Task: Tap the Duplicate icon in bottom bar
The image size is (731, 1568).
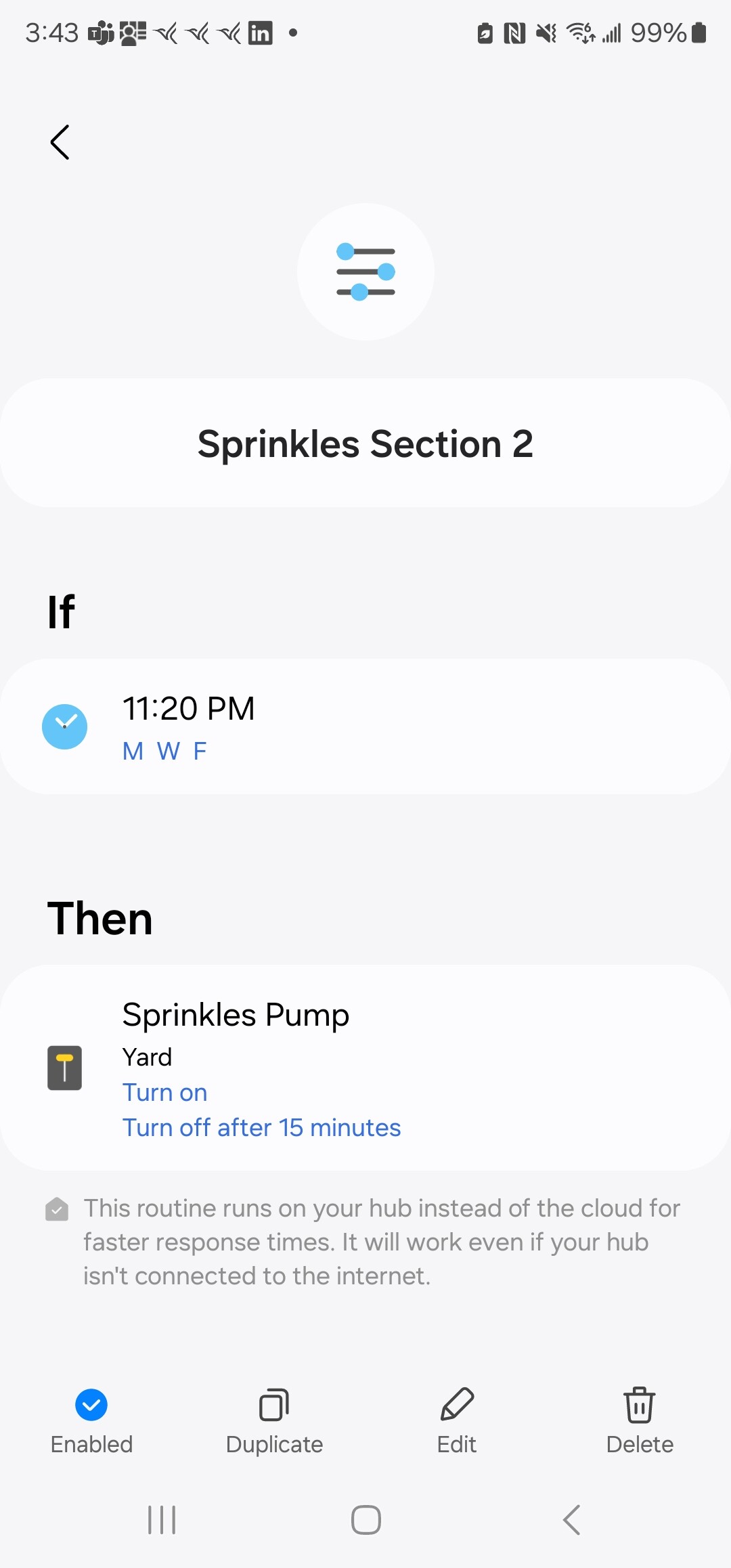Action: click(273, 1405)
